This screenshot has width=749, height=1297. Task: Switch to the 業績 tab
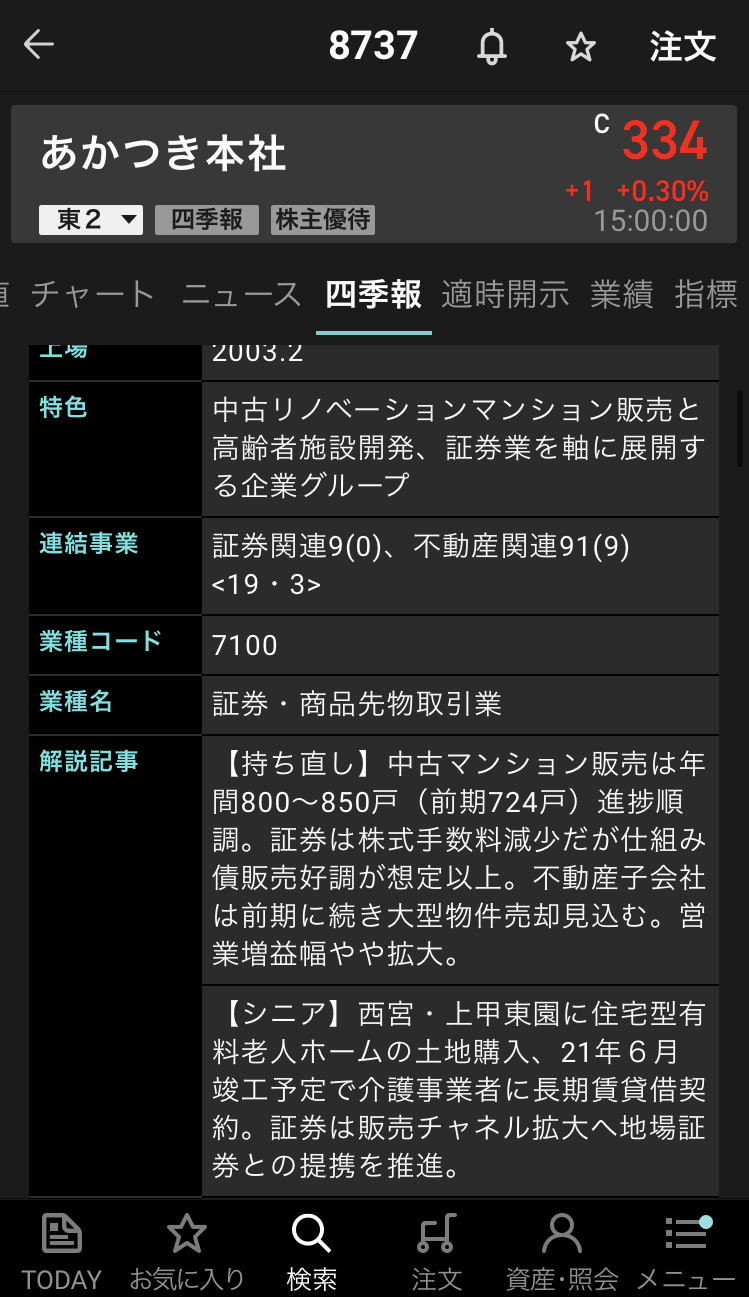click(621, 294)
